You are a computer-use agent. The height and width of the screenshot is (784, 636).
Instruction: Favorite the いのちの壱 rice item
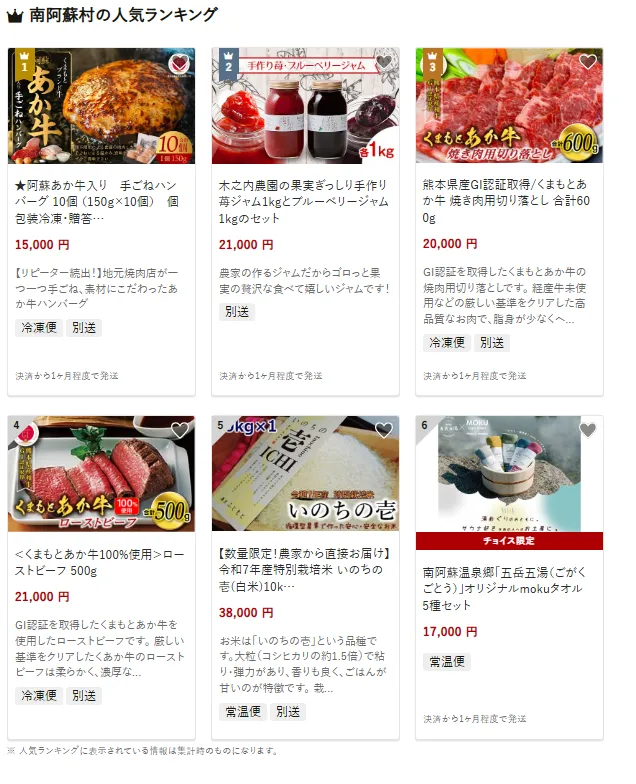tap(384, 431)
